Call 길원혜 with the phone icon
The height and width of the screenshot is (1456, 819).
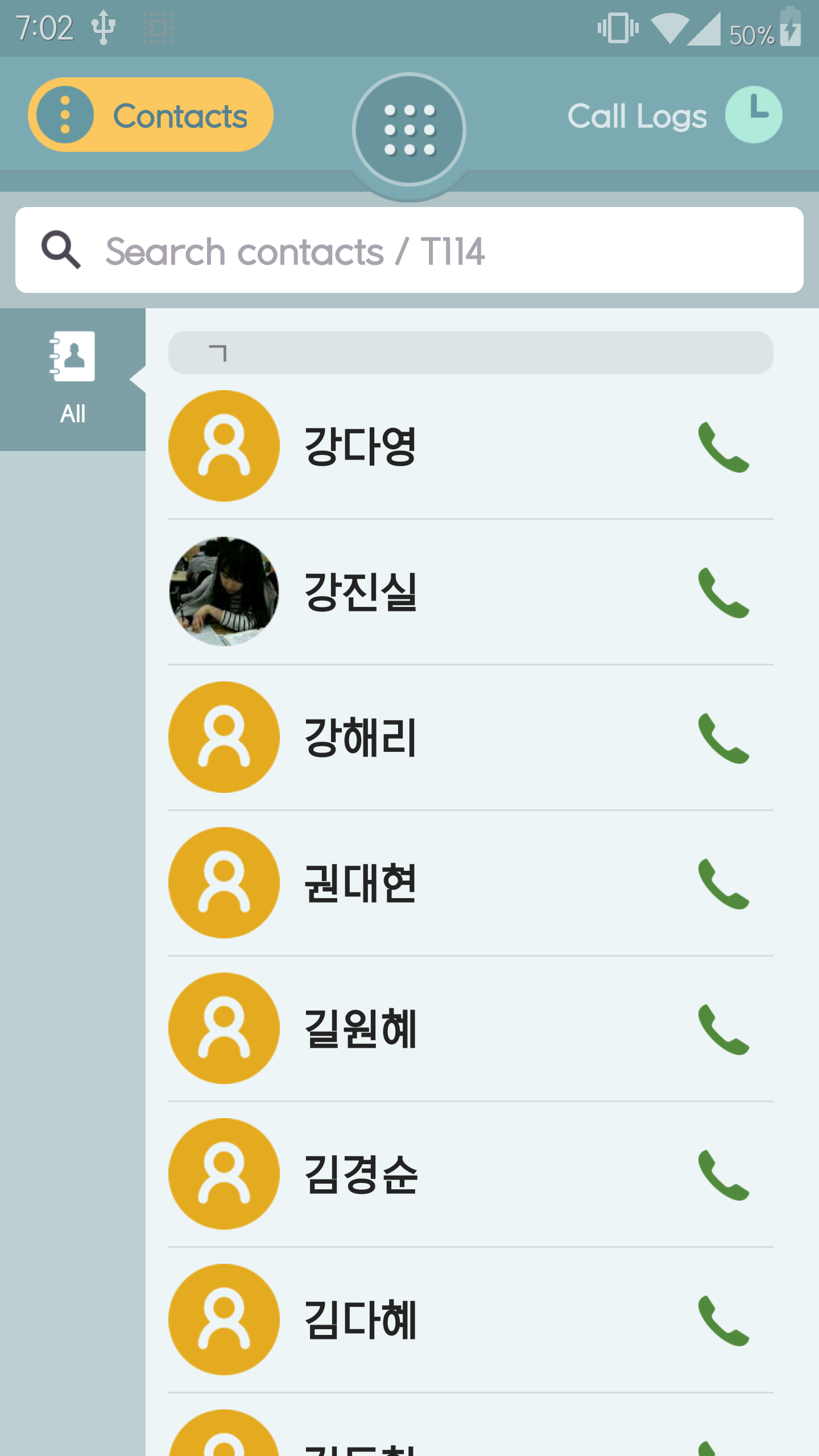point(723,1029)
